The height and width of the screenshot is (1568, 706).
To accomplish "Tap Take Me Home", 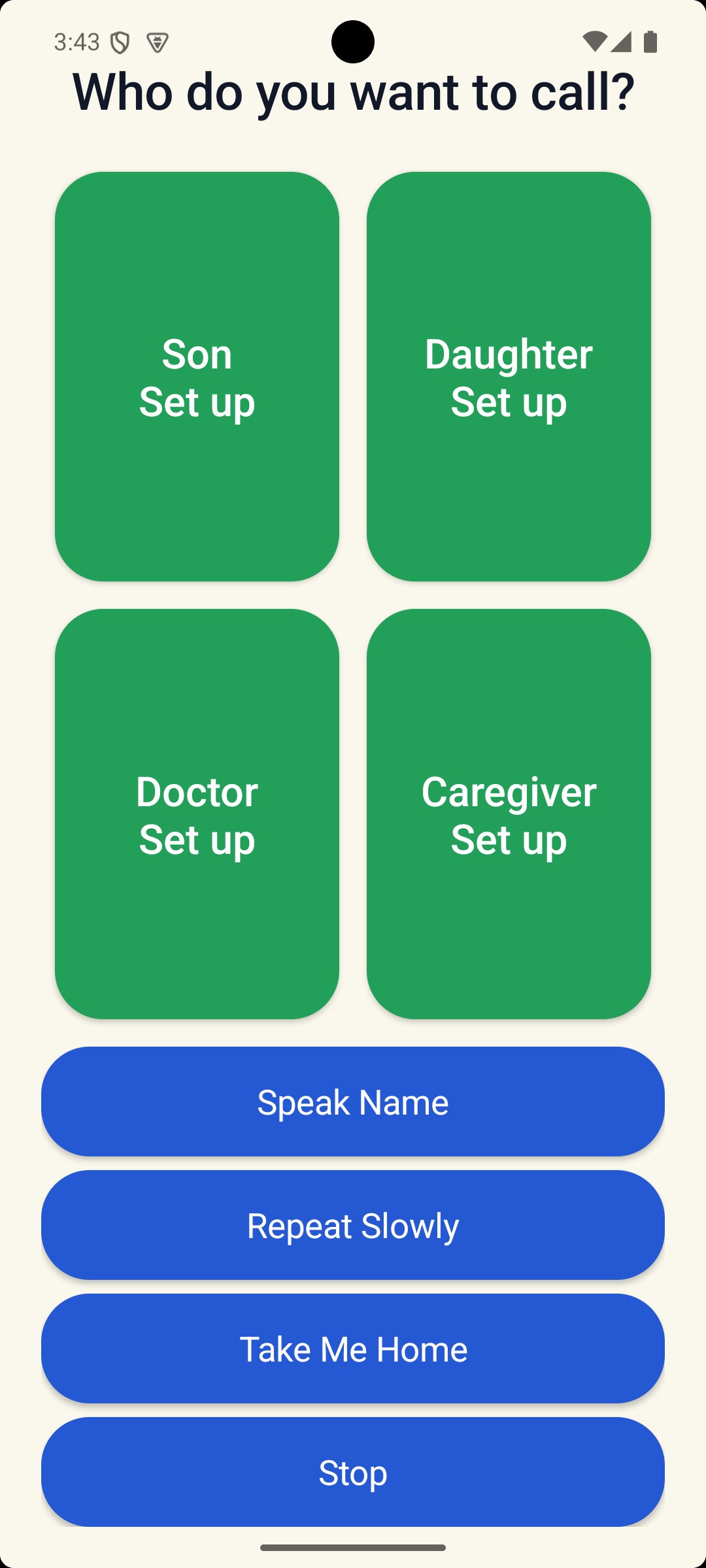I will click(x=353, y=1348).
